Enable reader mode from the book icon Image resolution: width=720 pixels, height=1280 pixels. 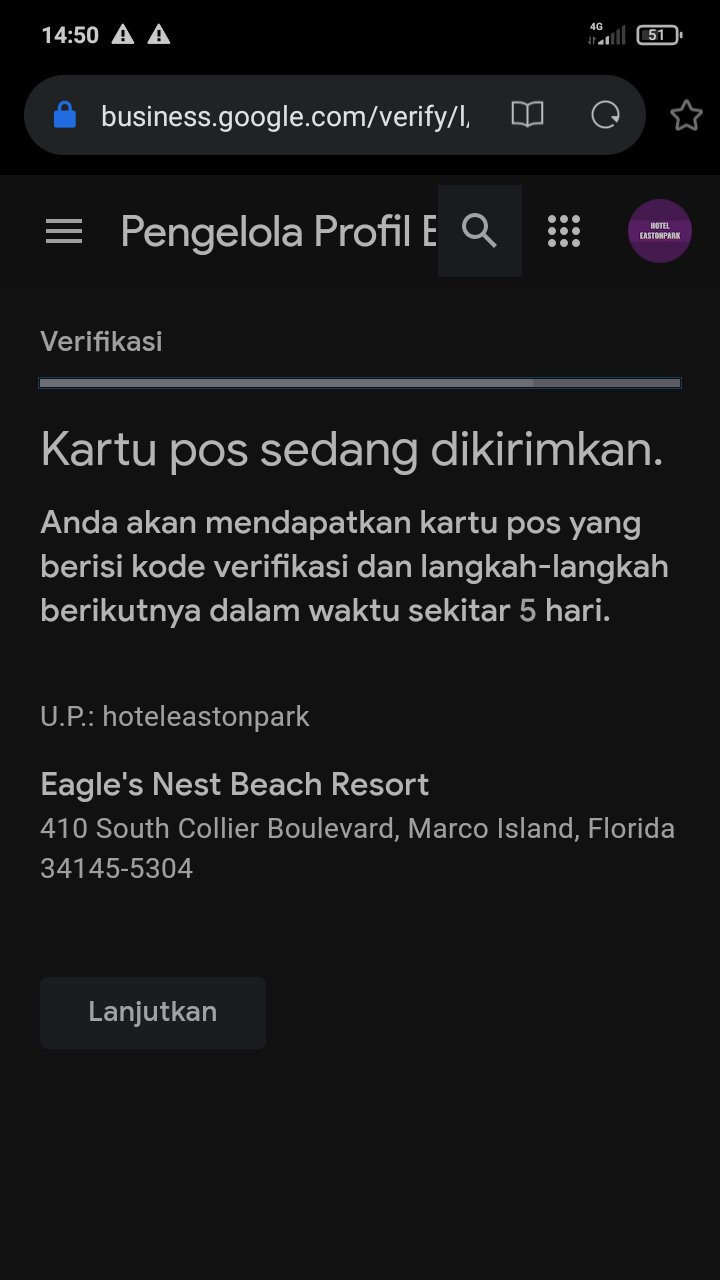tap(527, 115)
